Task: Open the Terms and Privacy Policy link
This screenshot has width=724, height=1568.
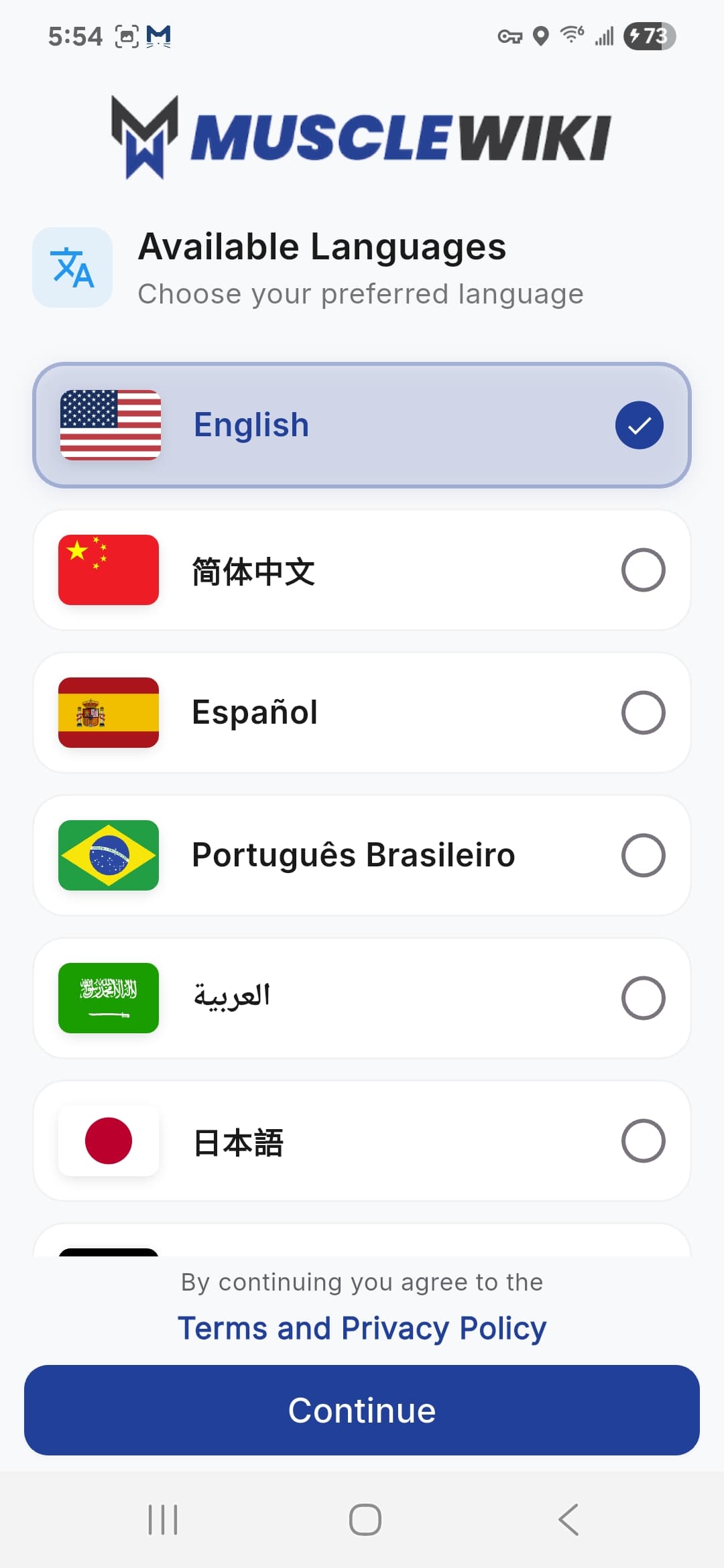Action: (362, 1328)
